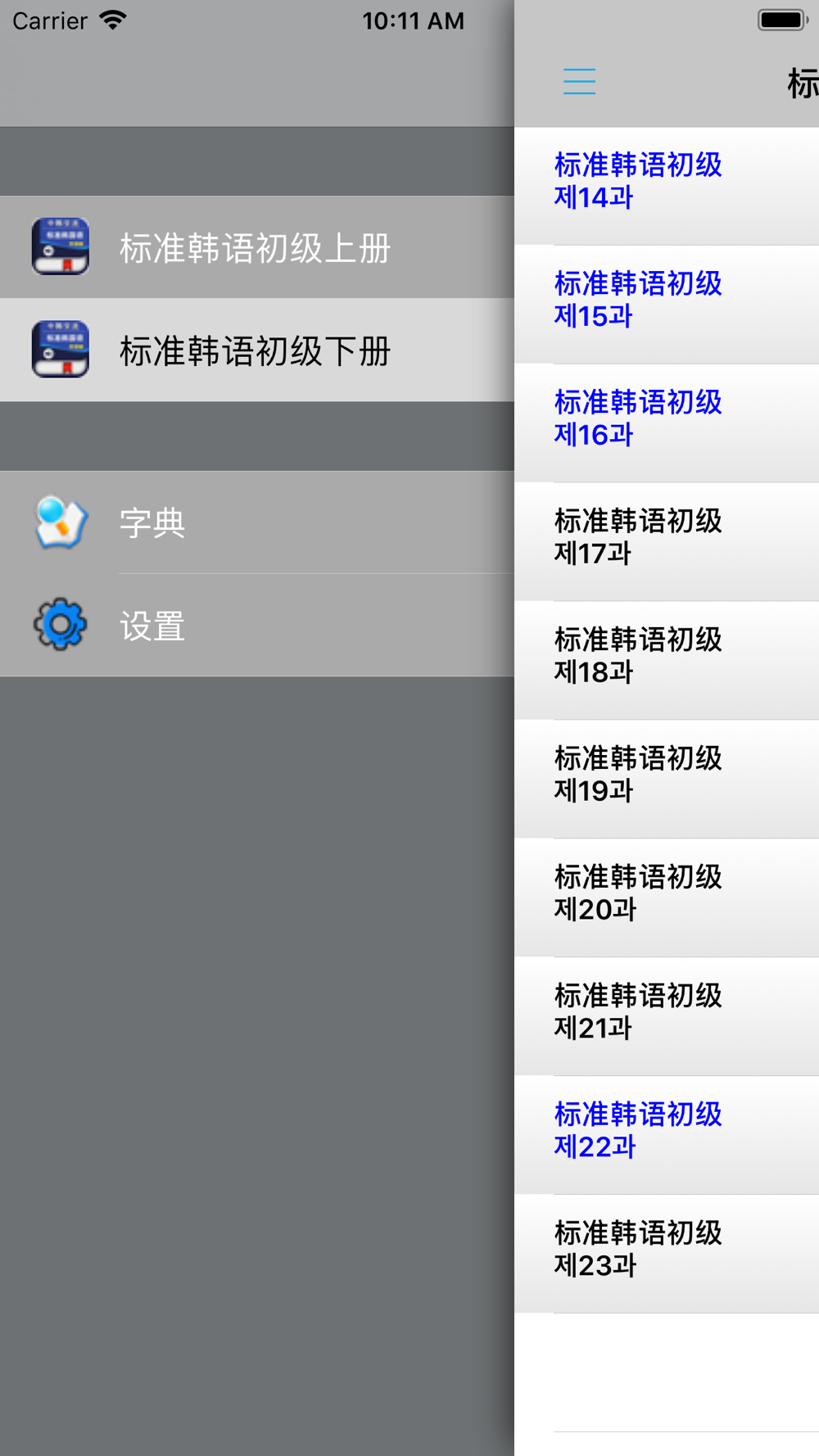Open lesson 제15과

[x=667, y=305]
